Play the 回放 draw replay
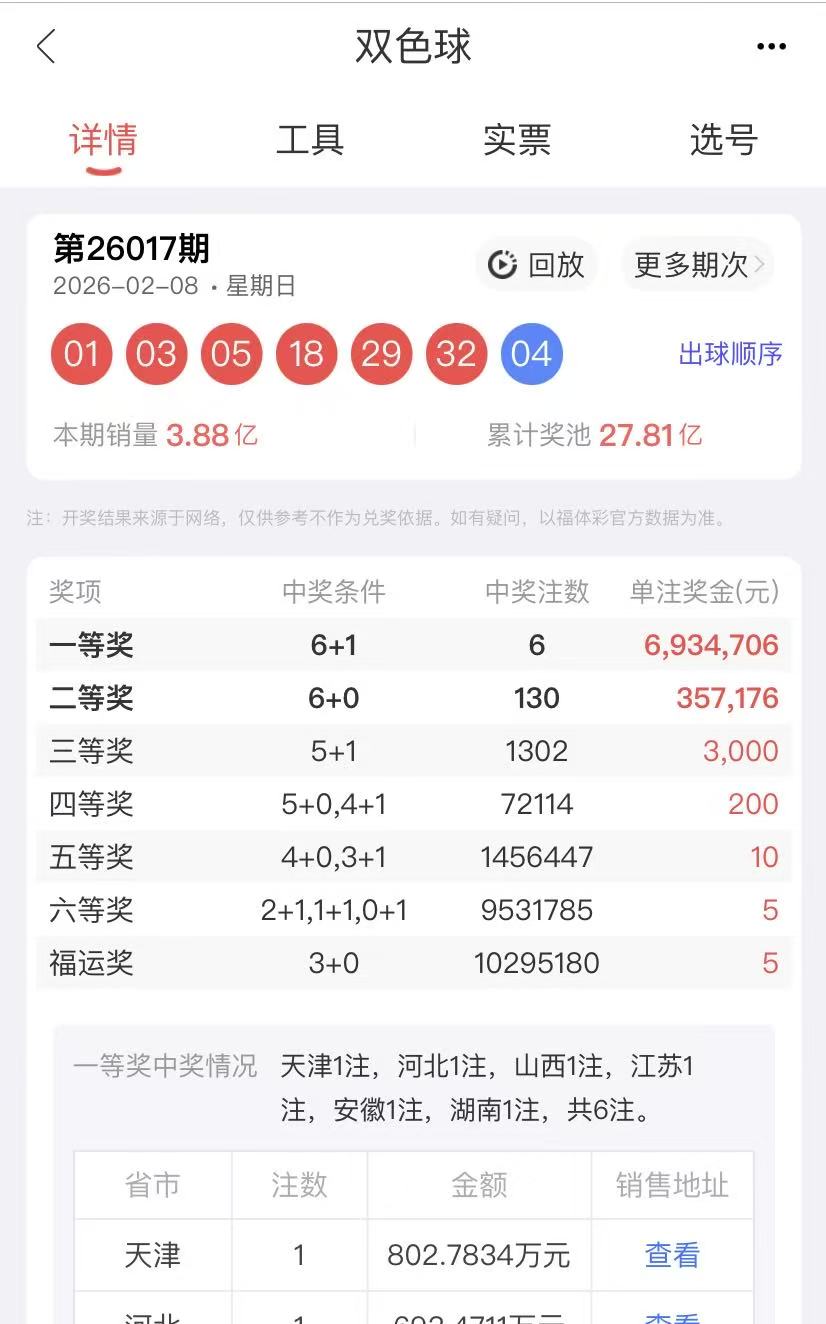 click(x=536, y=265)
